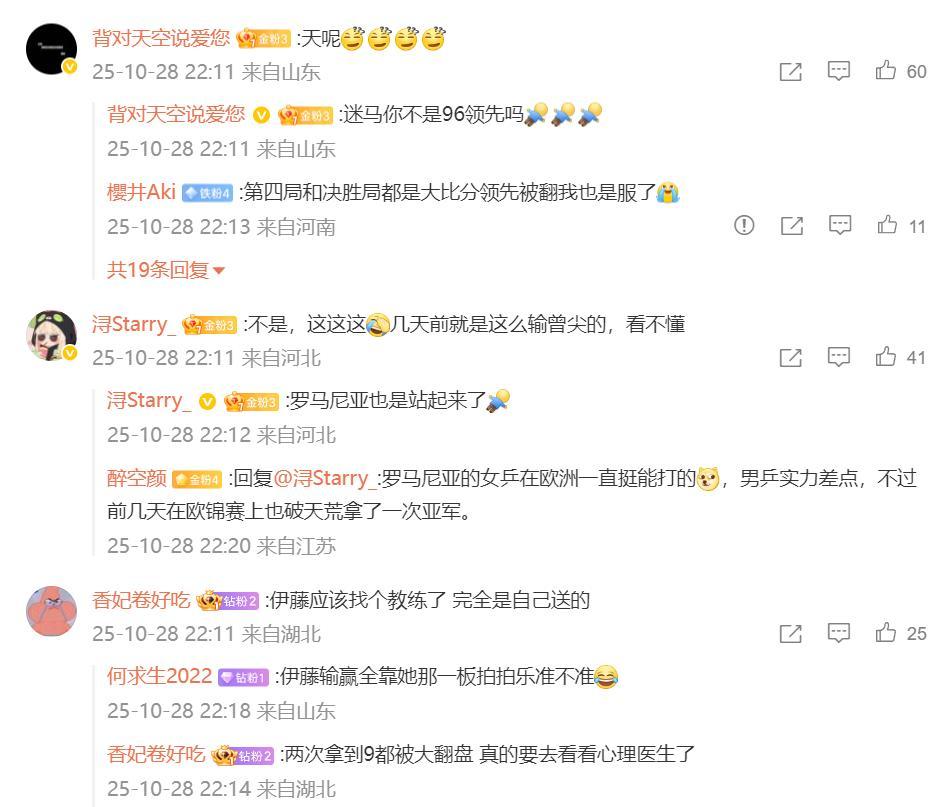The width and height of the screenshot is (938, 807).
Task: View 何求生2022's profile from username
Action: pyautogui.click(x=159, y=676)
